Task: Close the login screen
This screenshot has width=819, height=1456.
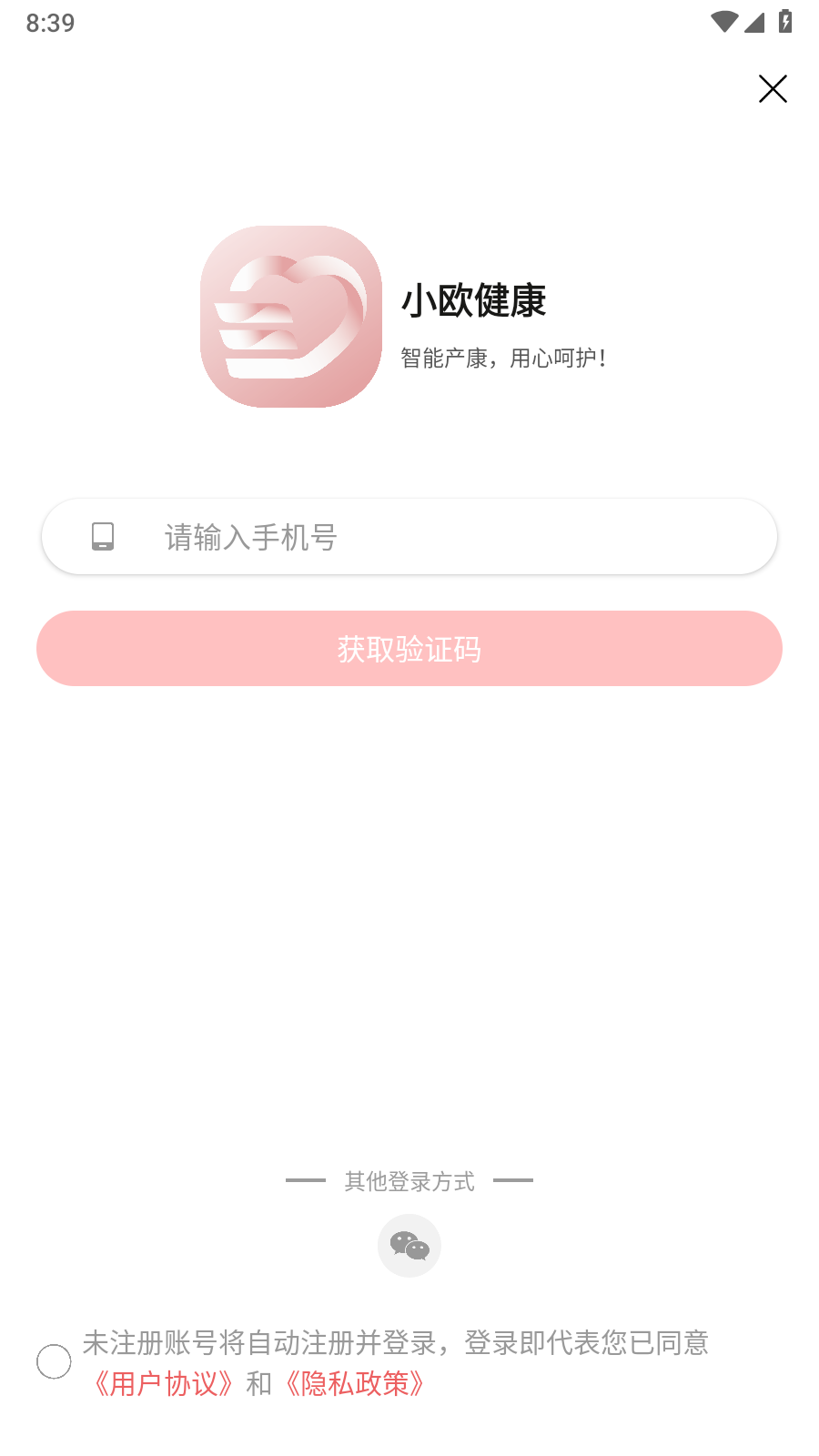Action: coord(773,88)
